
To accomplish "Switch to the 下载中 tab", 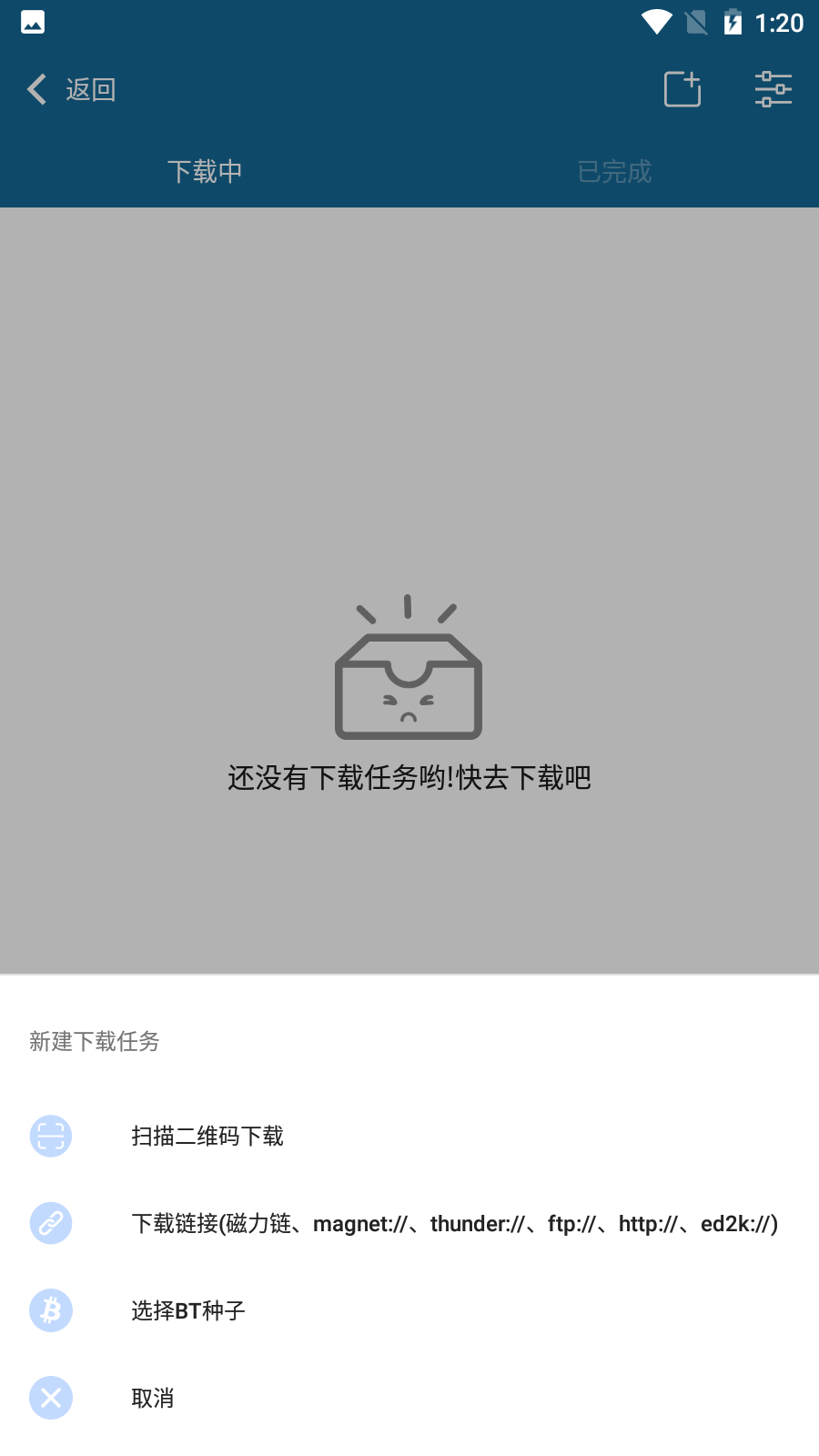I will 205,171.
